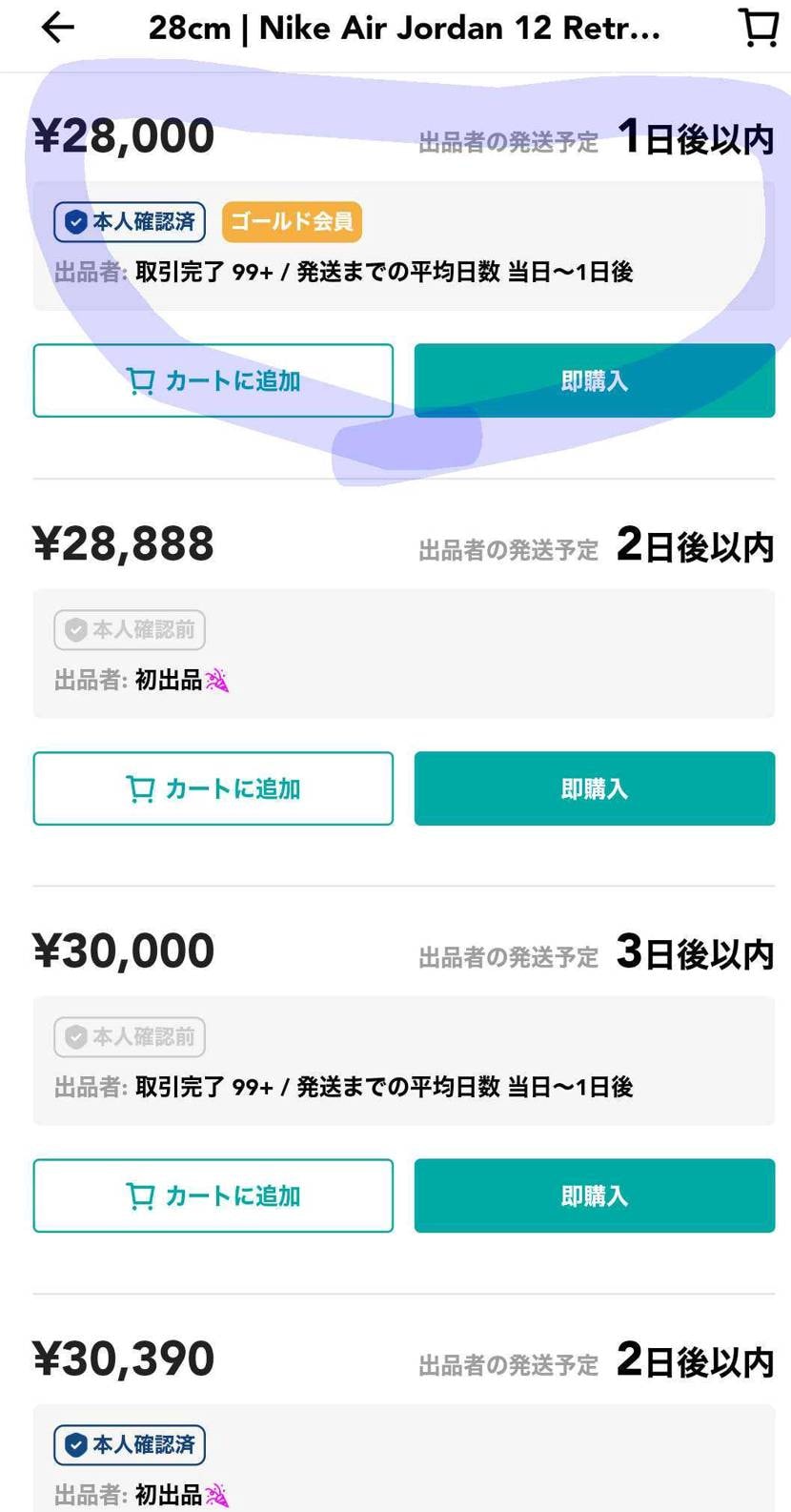
Task: Open the Nike Air Jordan 12 title at top
Action: (403, 27)
